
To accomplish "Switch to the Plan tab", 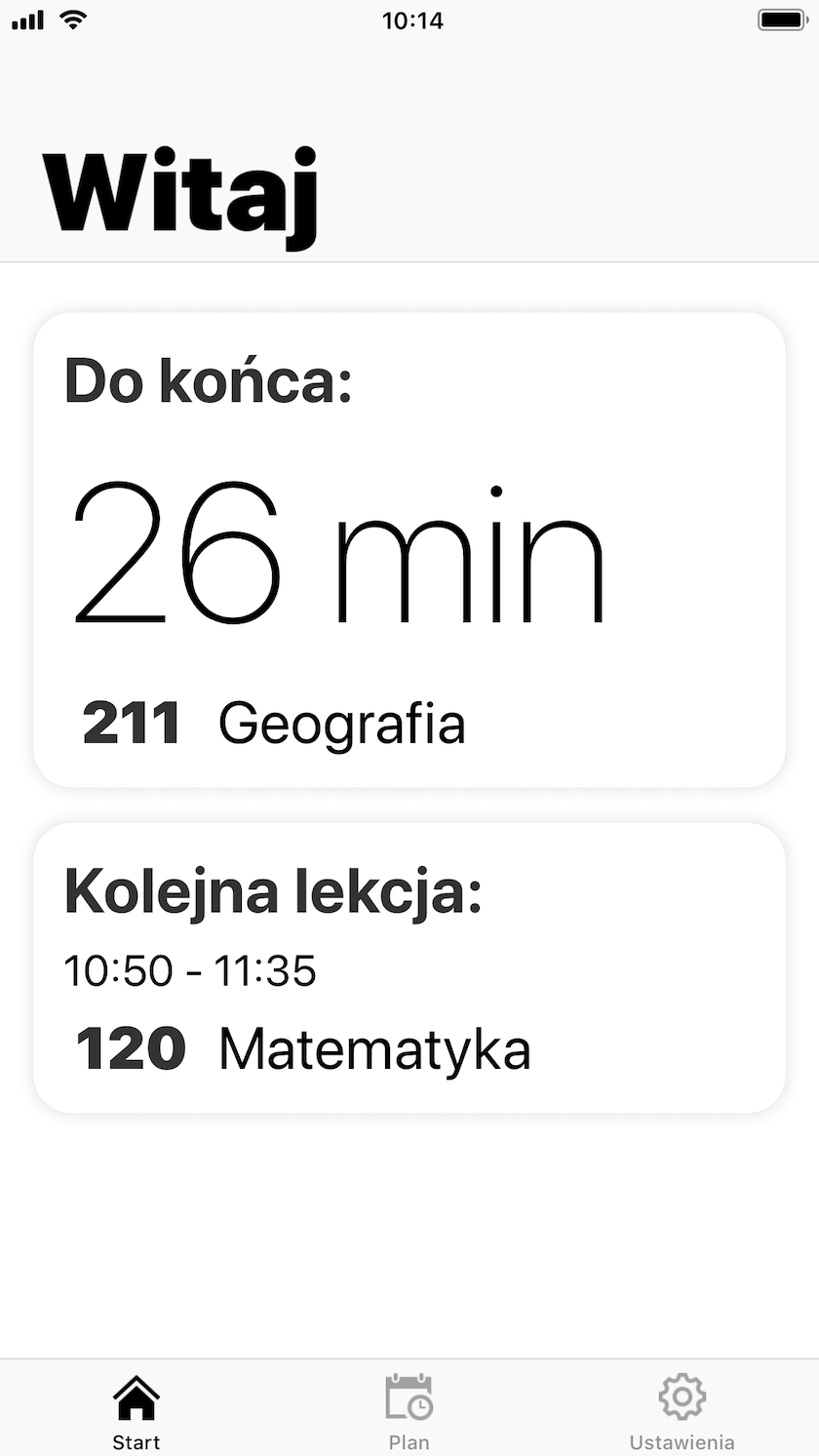I will (409, 1409).
